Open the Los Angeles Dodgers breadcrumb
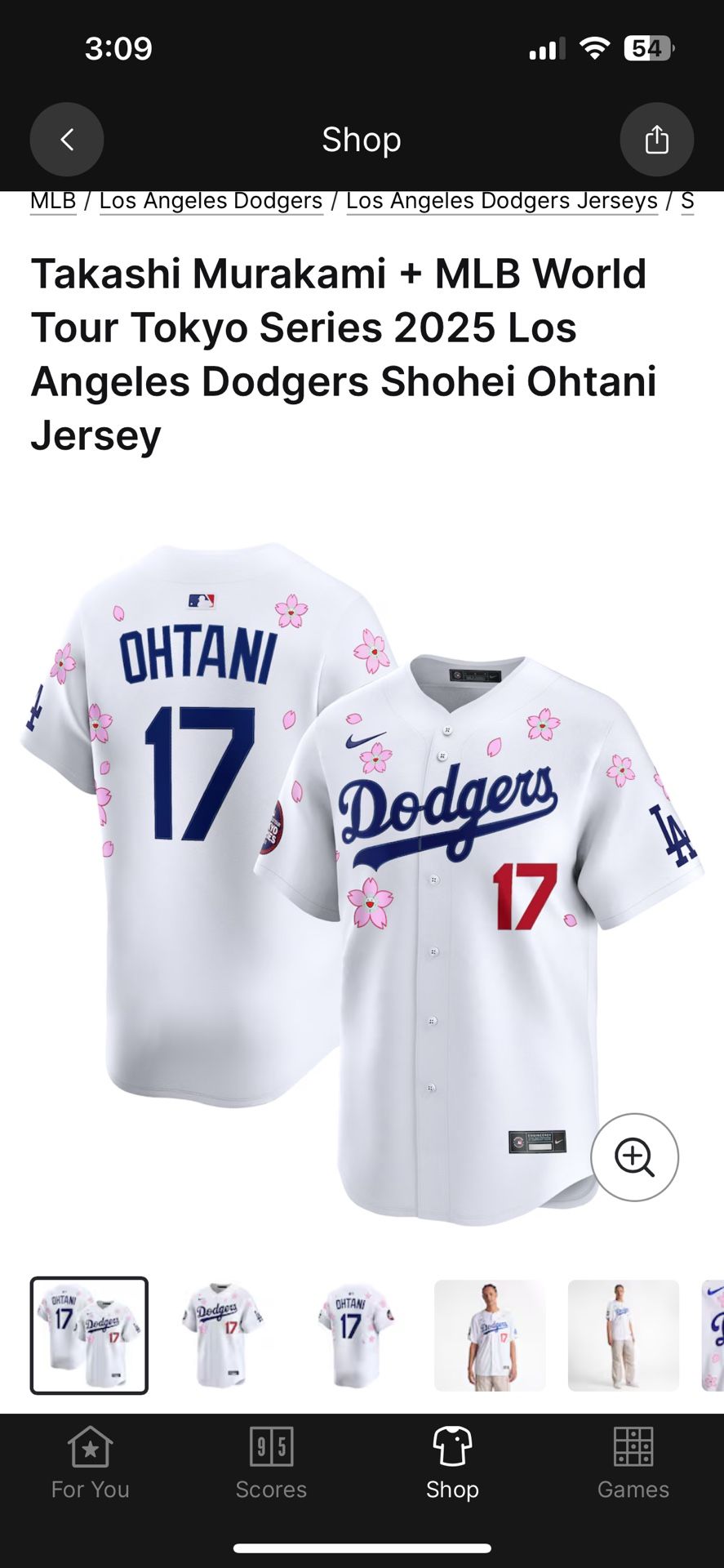 pos(210,200)
